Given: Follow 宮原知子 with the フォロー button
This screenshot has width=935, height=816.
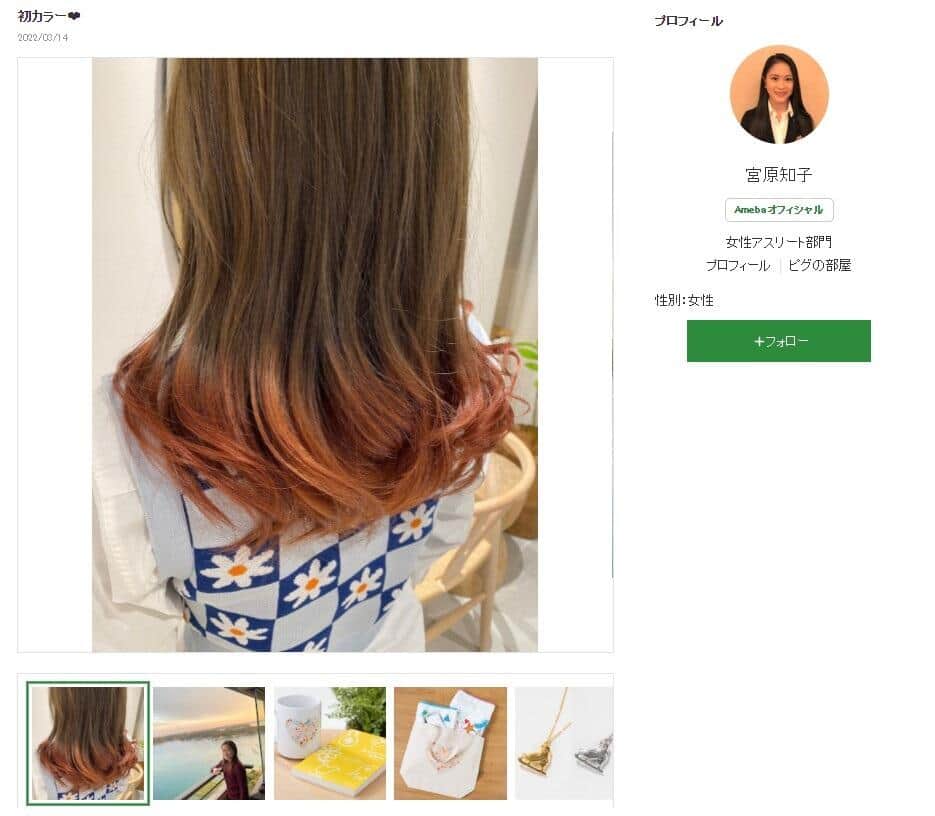Looking at the screenshot, I should [778, 341].
